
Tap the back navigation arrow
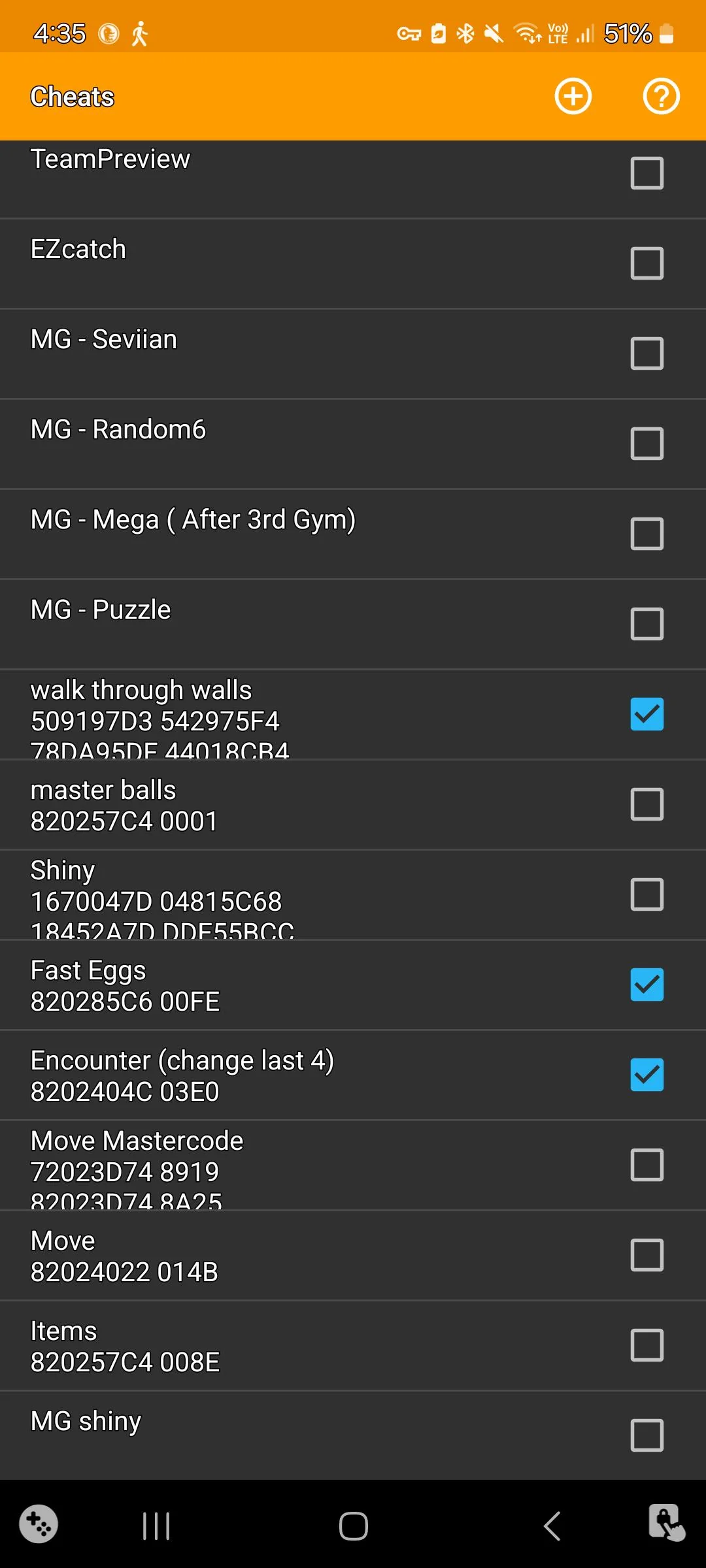click(x=552, y=1526)
